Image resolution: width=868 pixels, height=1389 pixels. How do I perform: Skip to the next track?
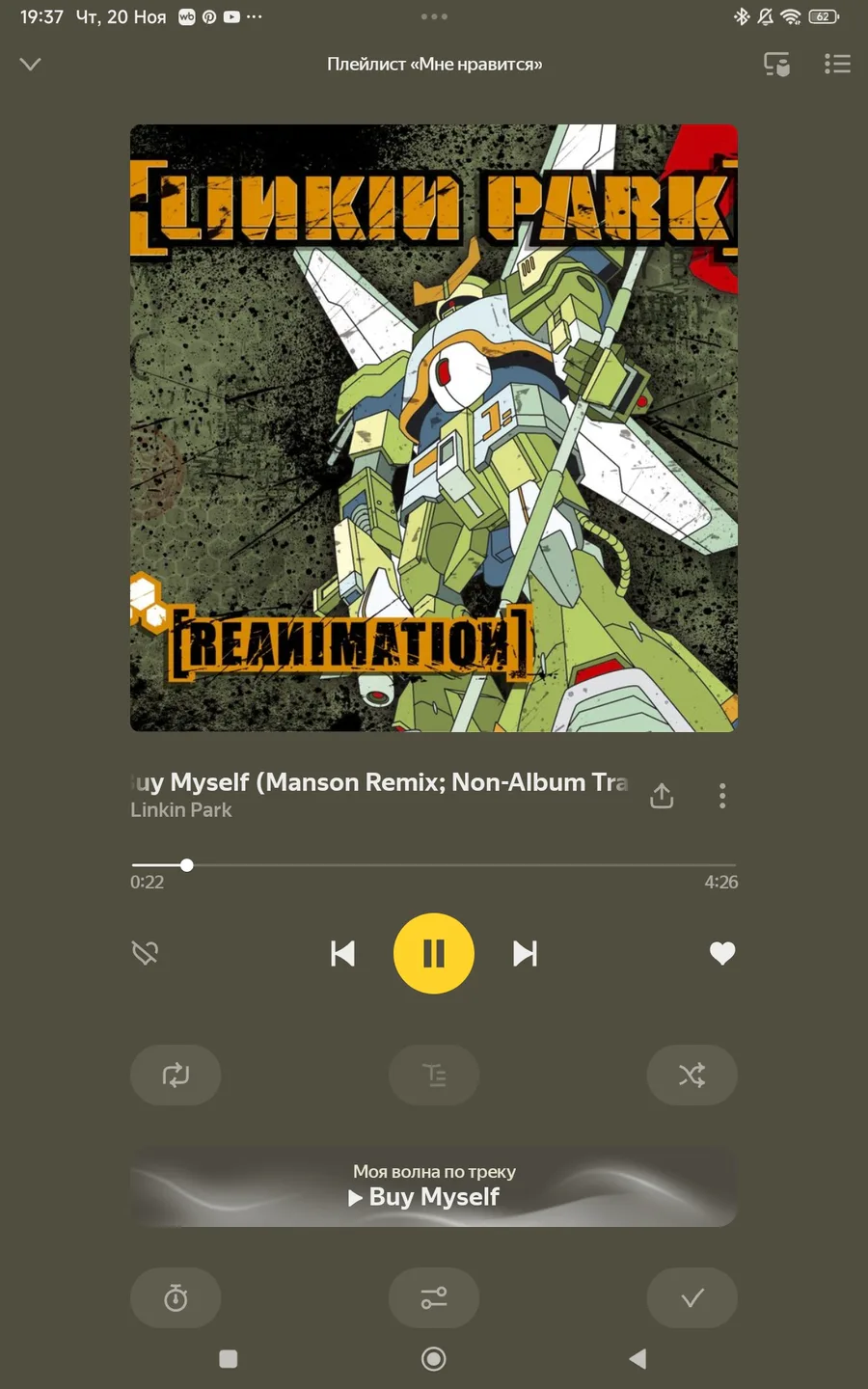click(525, 953)
